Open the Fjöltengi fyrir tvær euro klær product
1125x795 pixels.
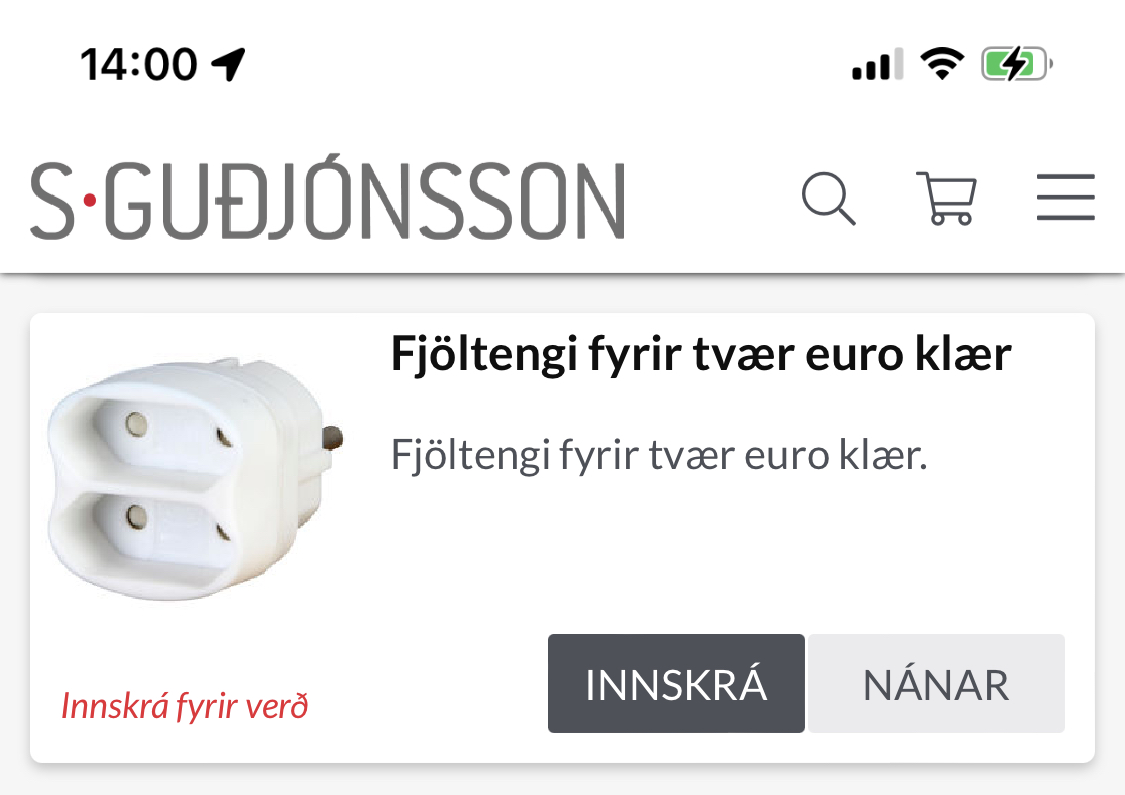(x=700, y=354)
